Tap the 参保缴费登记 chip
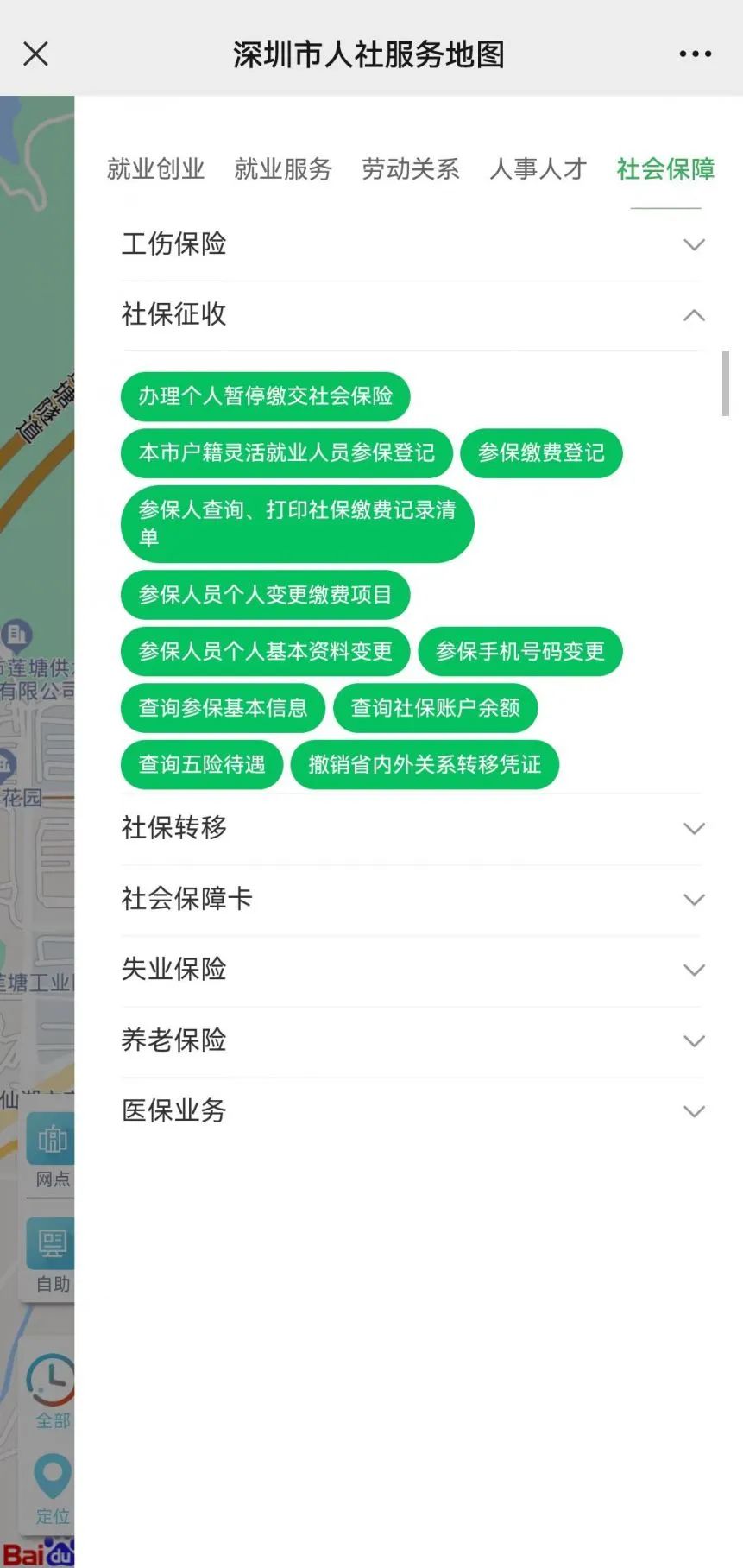 pyautogui.click(x=541, y=452)
